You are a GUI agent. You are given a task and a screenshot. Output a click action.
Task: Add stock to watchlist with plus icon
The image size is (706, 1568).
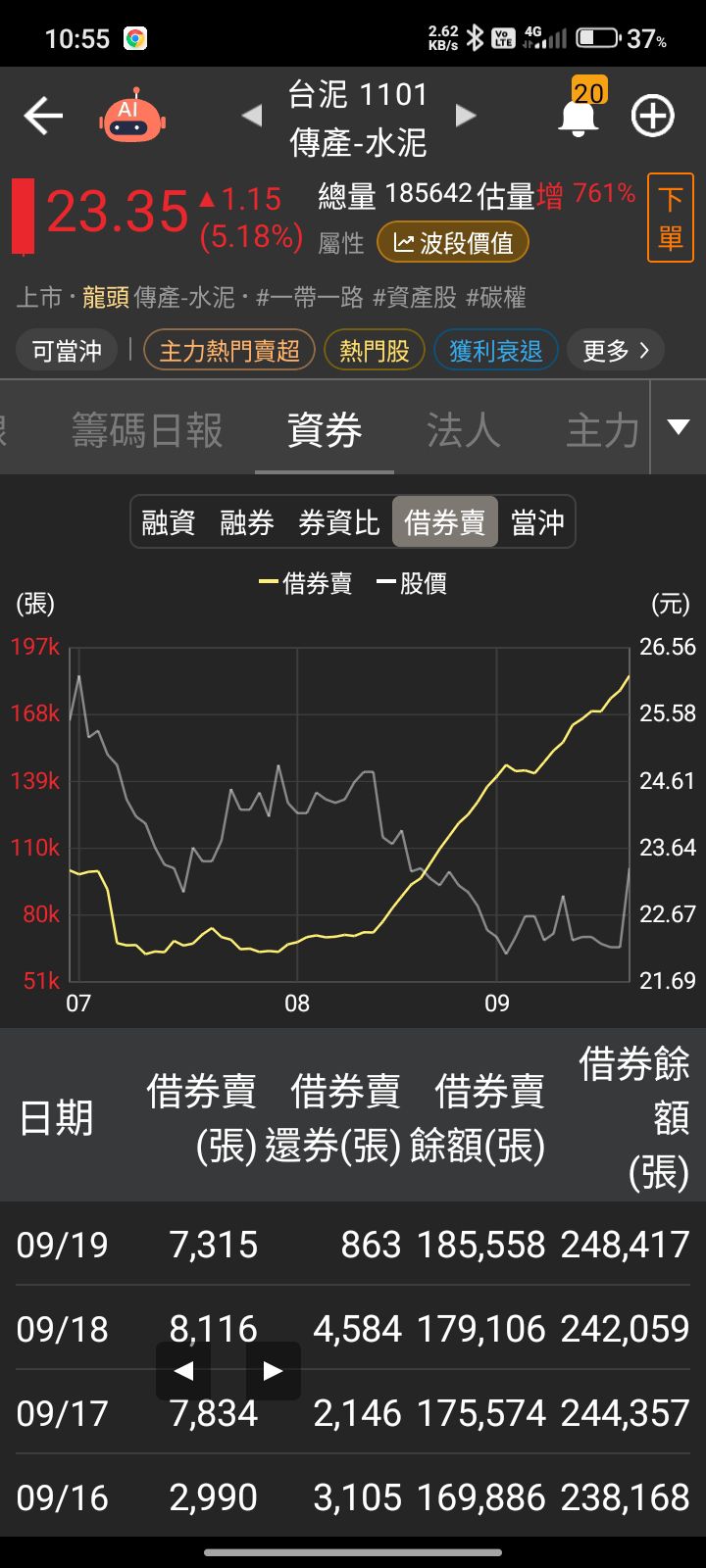pos(652,117)
